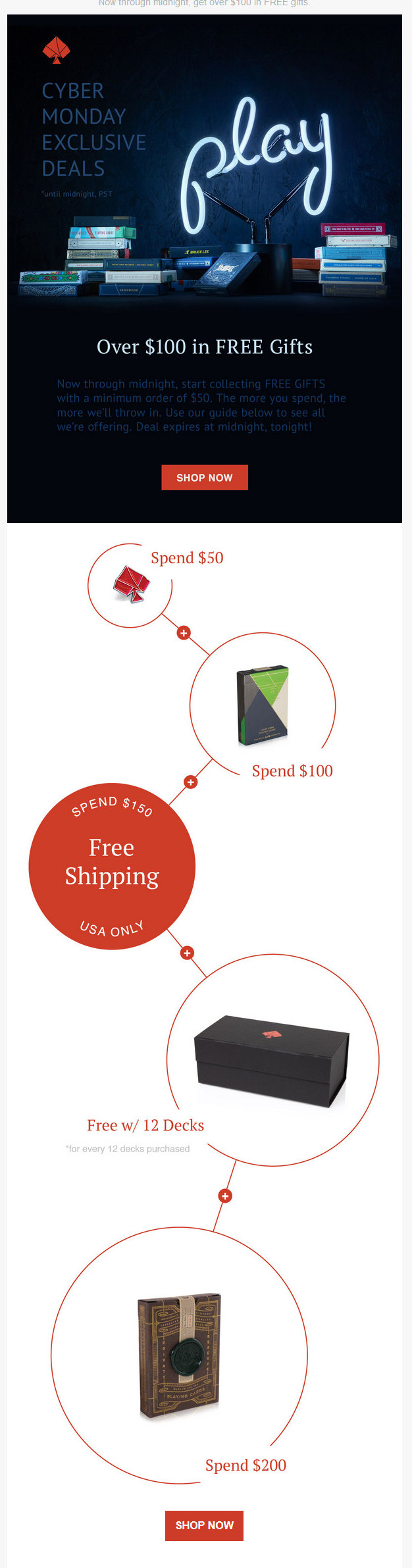Open the Spend $50 pin gift image

coord(131,584)
